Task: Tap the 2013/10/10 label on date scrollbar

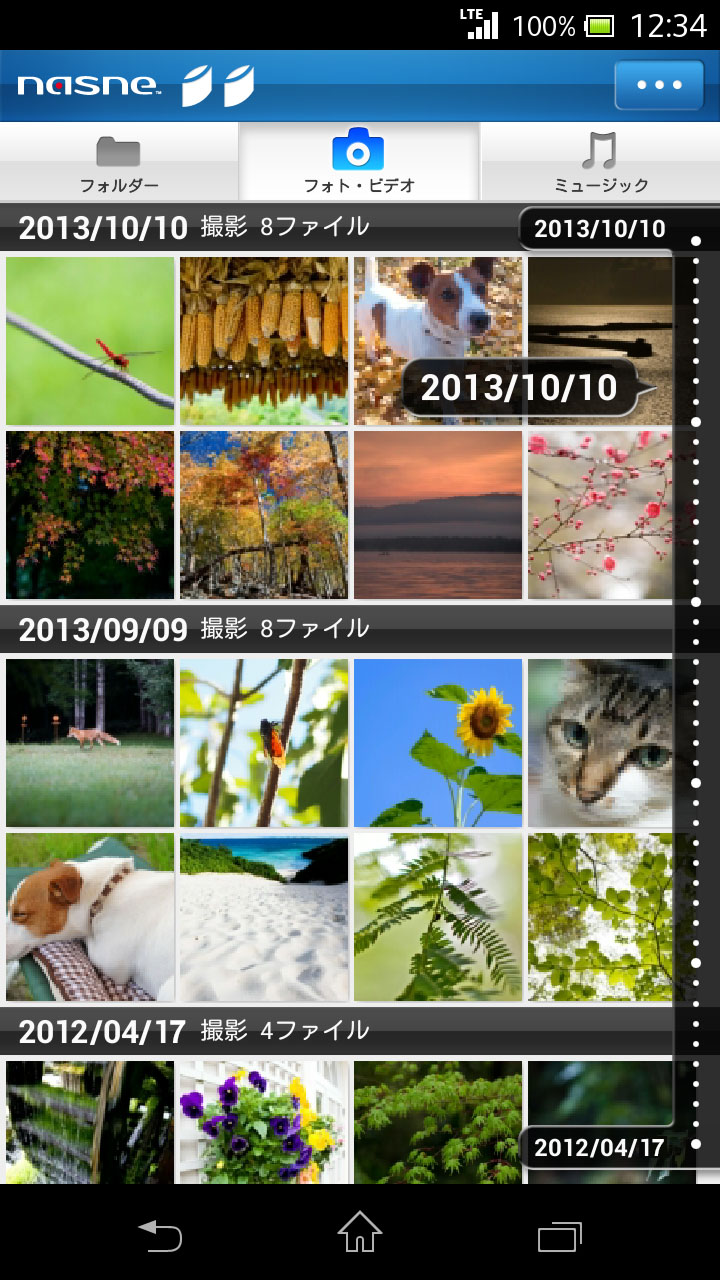Action: tap(600, 228)
